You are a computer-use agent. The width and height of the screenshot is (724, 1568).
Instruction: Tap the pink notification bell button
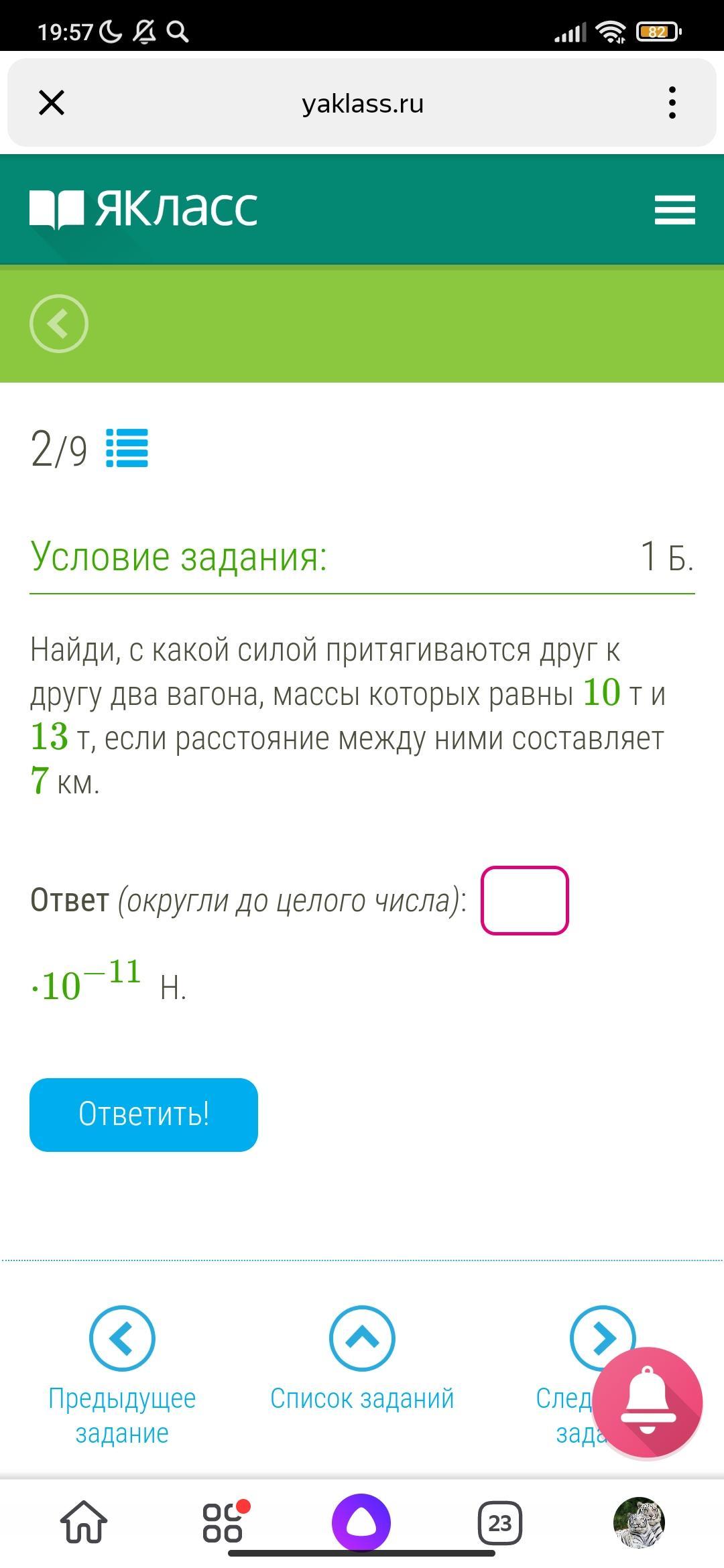pos(647,1402)
